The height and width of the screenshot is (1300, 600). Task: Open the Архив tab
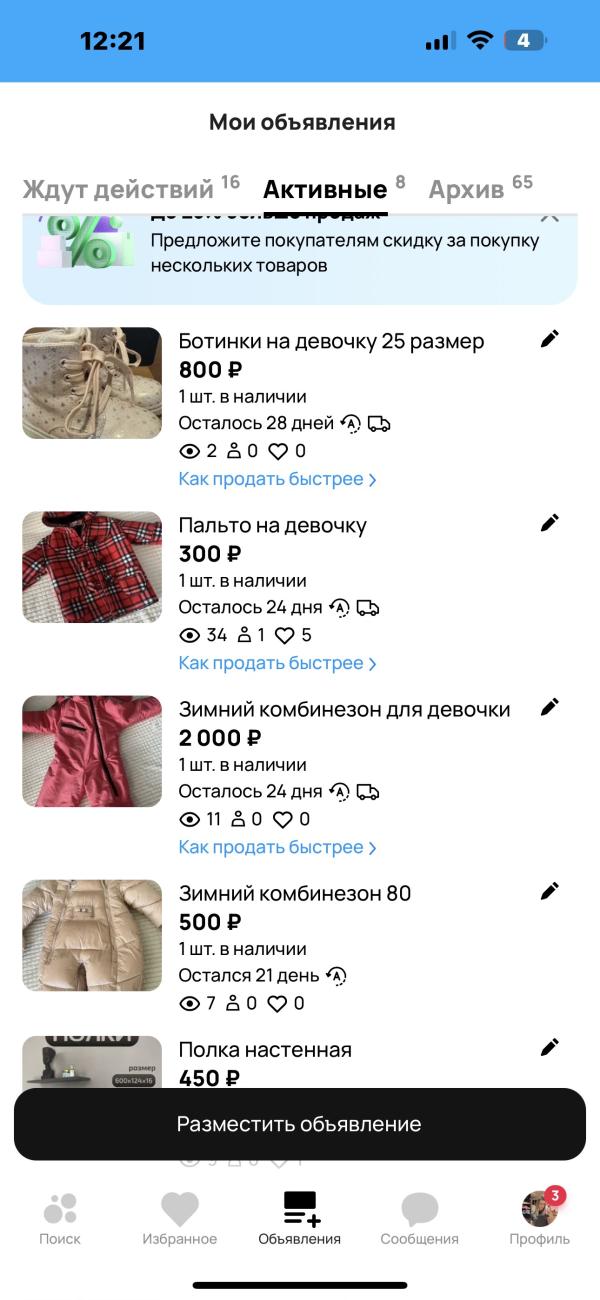click(467, 190)
